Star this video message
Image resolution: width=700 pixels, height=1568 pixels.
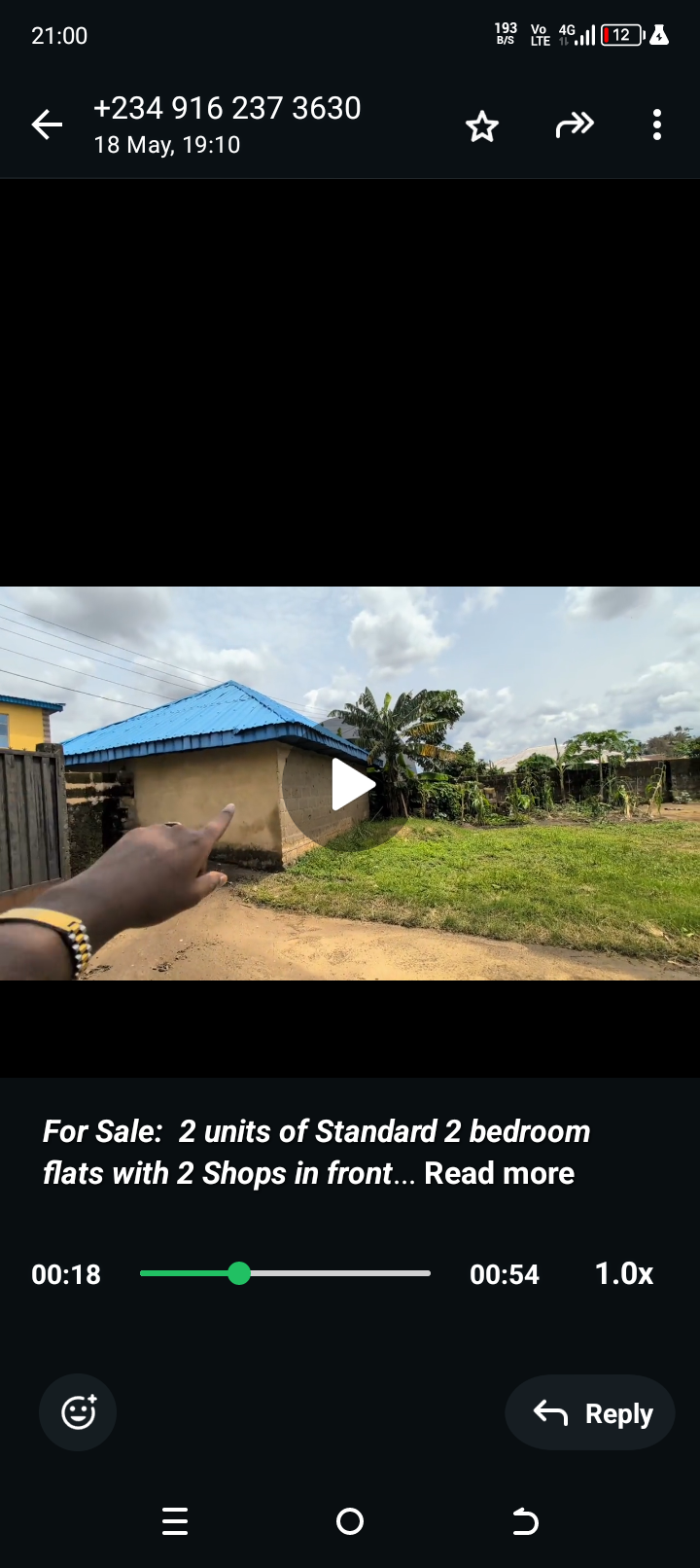coord(481,125)
